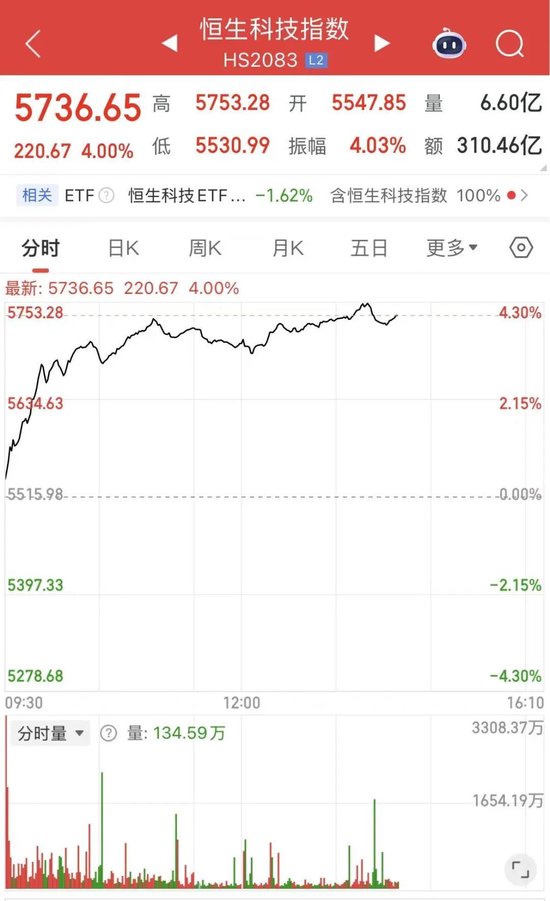Image resolution: width=550 pixels, height=901 pixels.
Task: Switch to the 日K tab
Action: pos(124,248)
